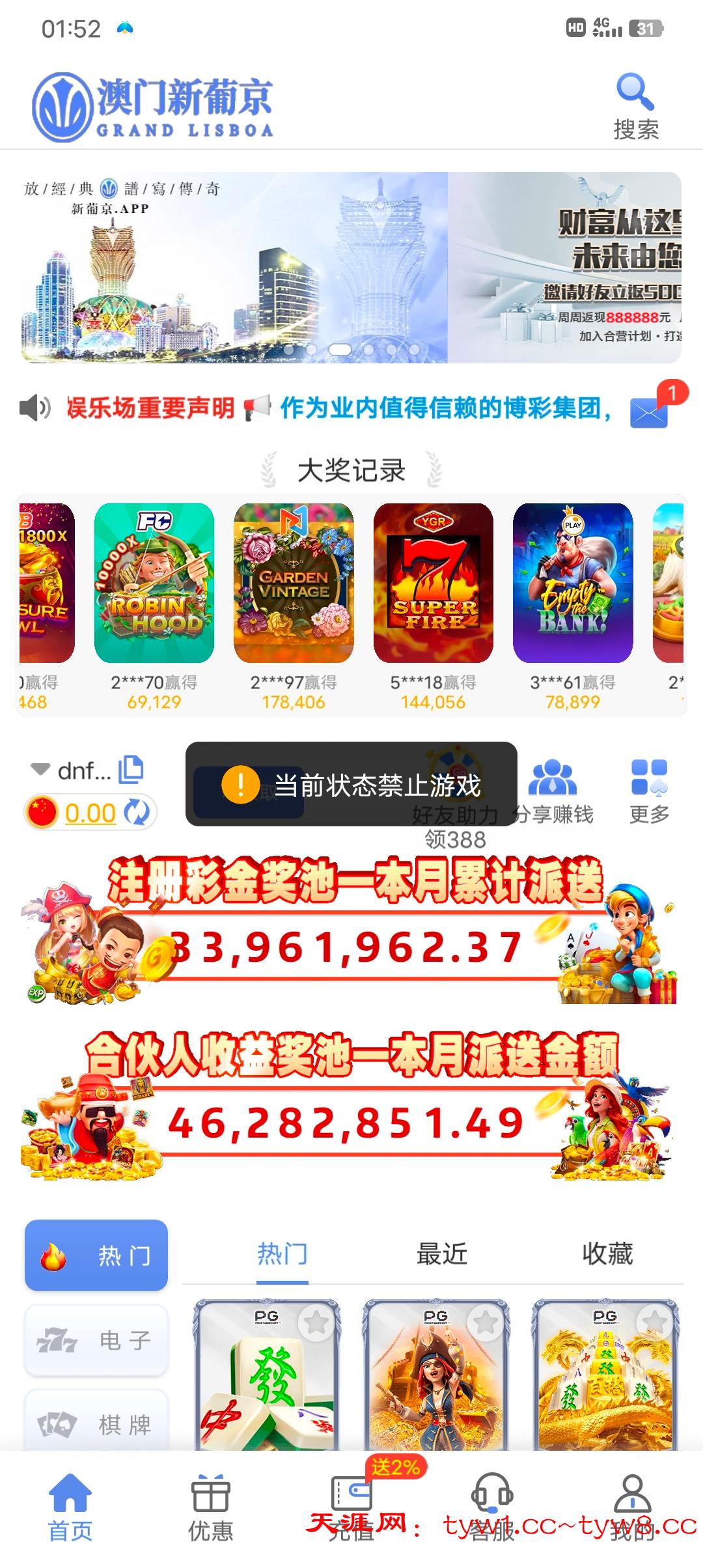Viewport: 703px width, 1568px height.
Task: Expand the 电子 slots category
Action: [x=95, y=1341]
